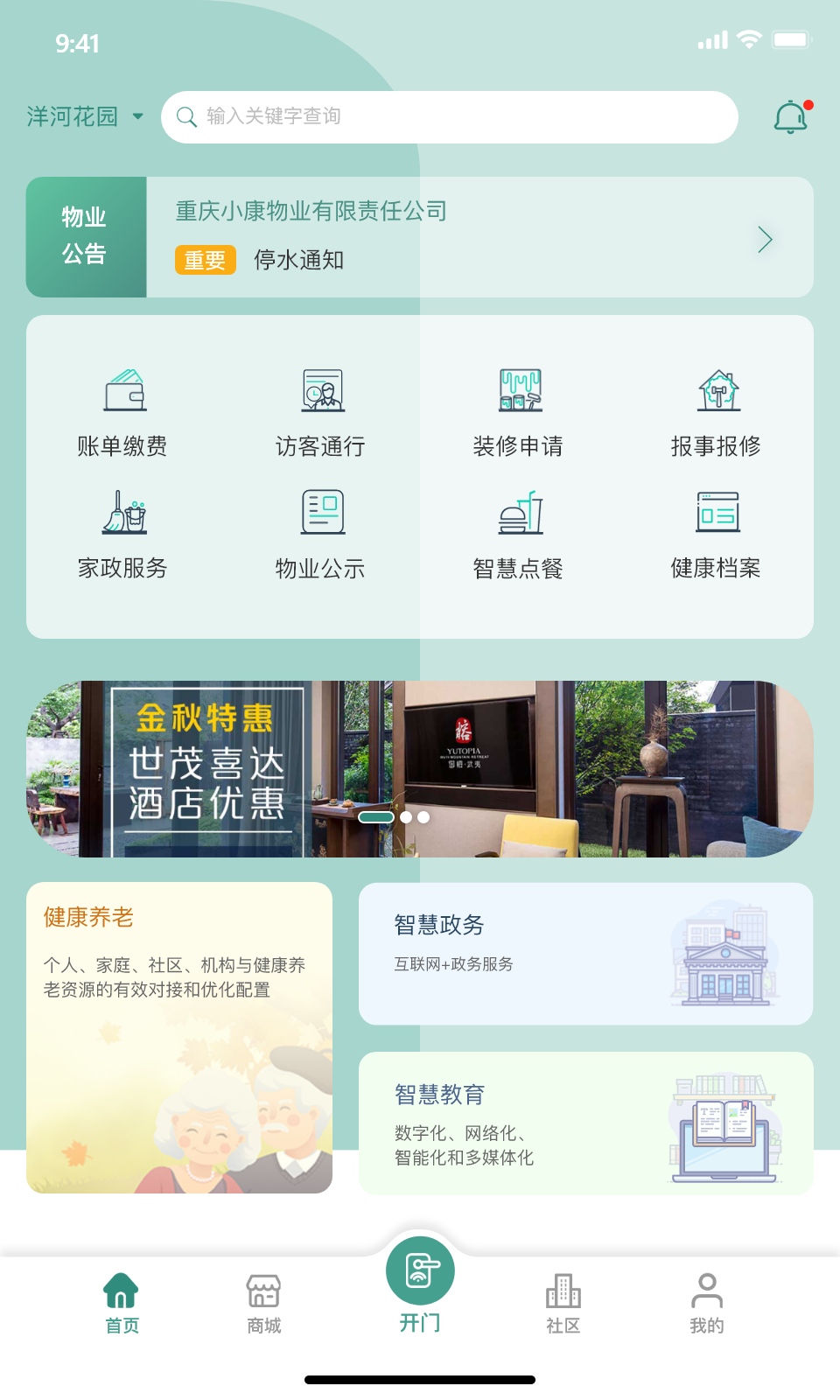
Task: Open 家政服务 housekeeping services
Action: click(122, 532)
